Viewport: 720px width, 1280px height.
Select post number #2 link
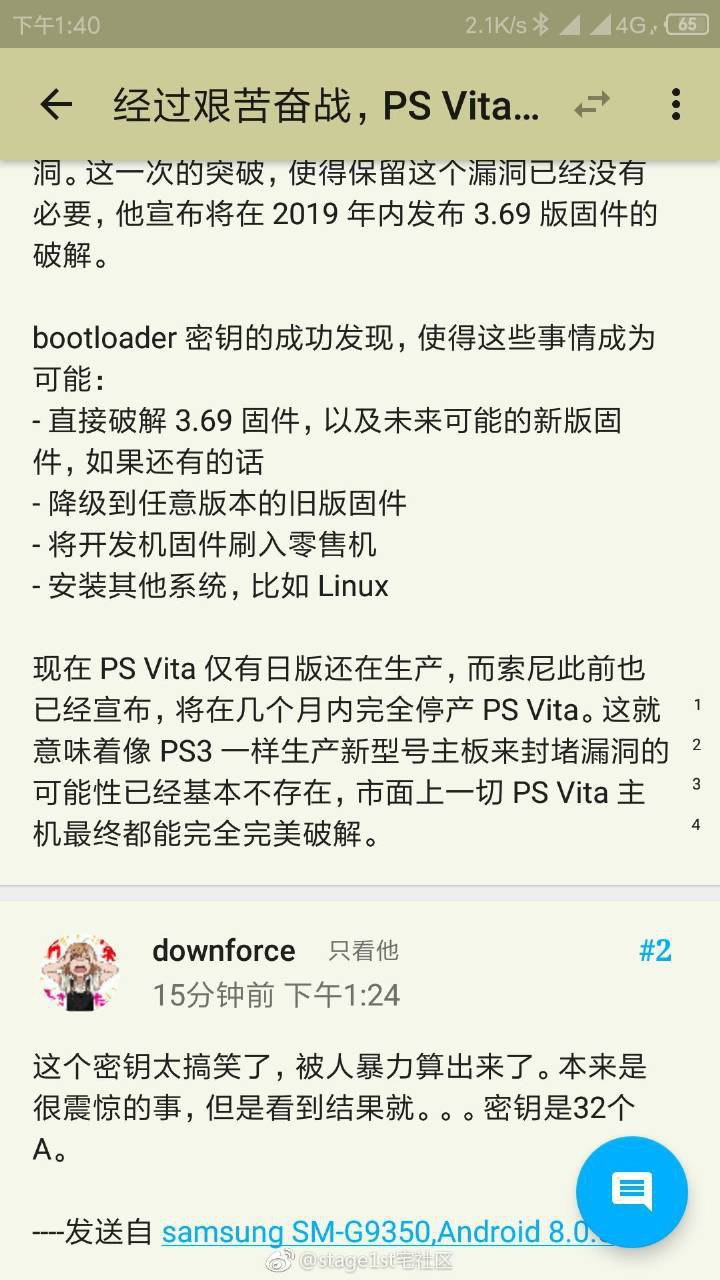click(x=655, y=951)
